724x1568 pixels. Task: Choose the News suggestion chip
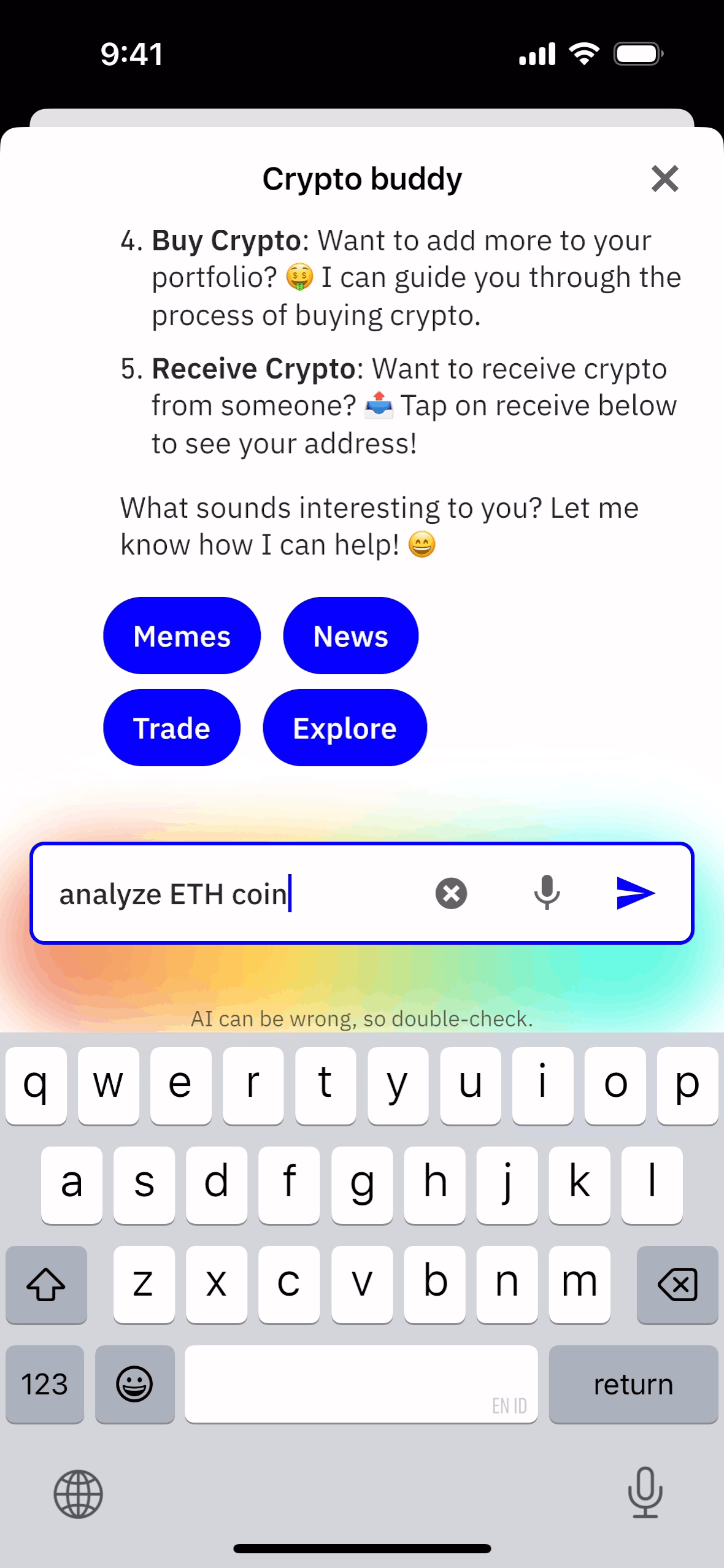[350, 636]
